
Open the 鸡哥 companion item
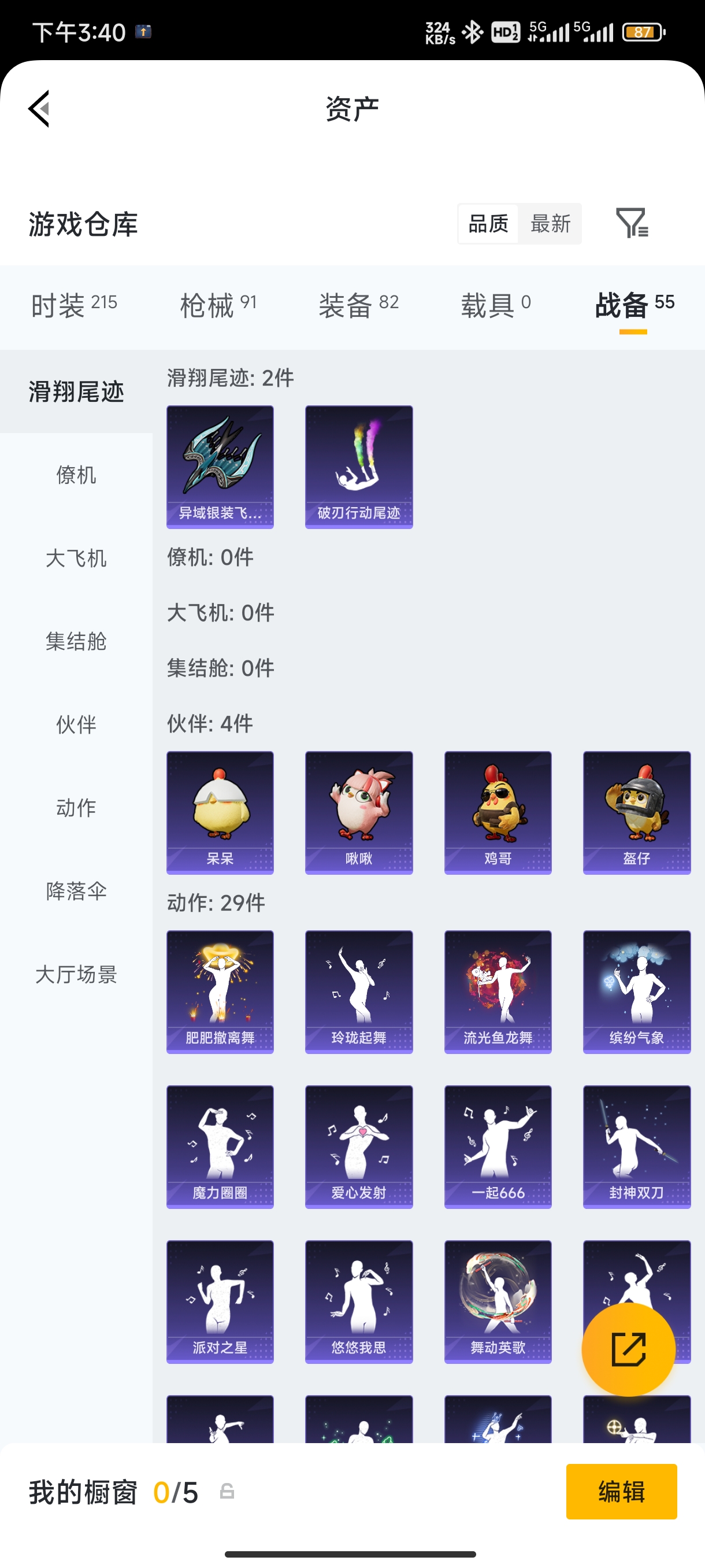pos(498,812)
